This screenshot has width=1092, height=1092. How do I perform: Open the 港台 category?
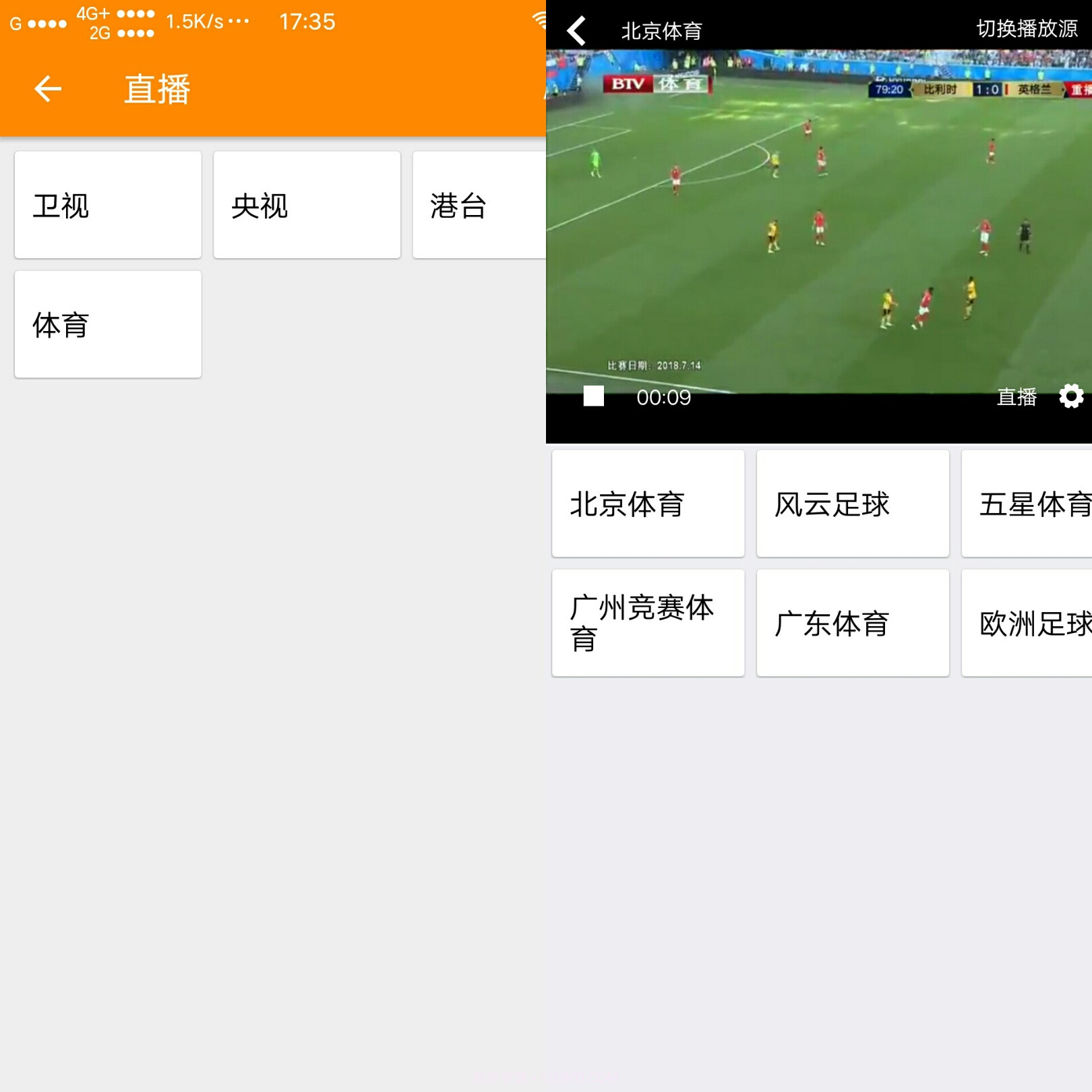479,205
